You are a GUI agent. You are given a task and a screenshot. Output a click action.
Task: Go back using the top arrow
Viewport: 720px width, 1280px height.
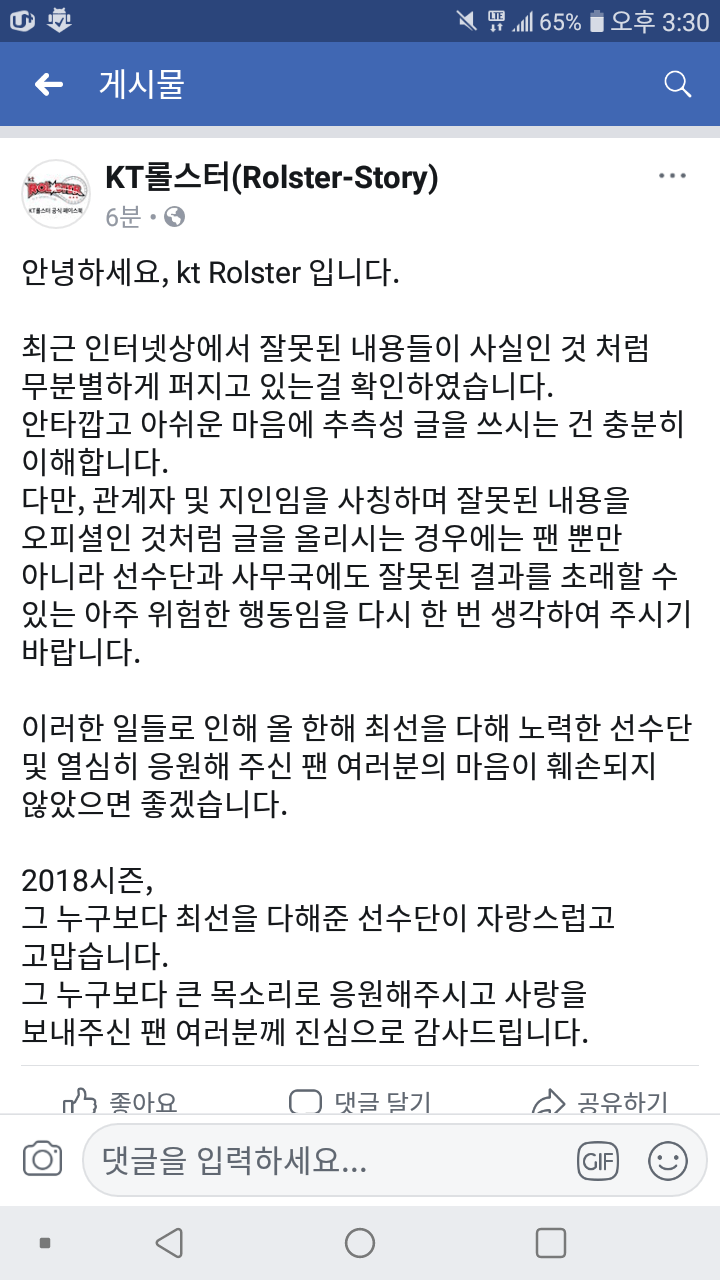tap(48, 85)
